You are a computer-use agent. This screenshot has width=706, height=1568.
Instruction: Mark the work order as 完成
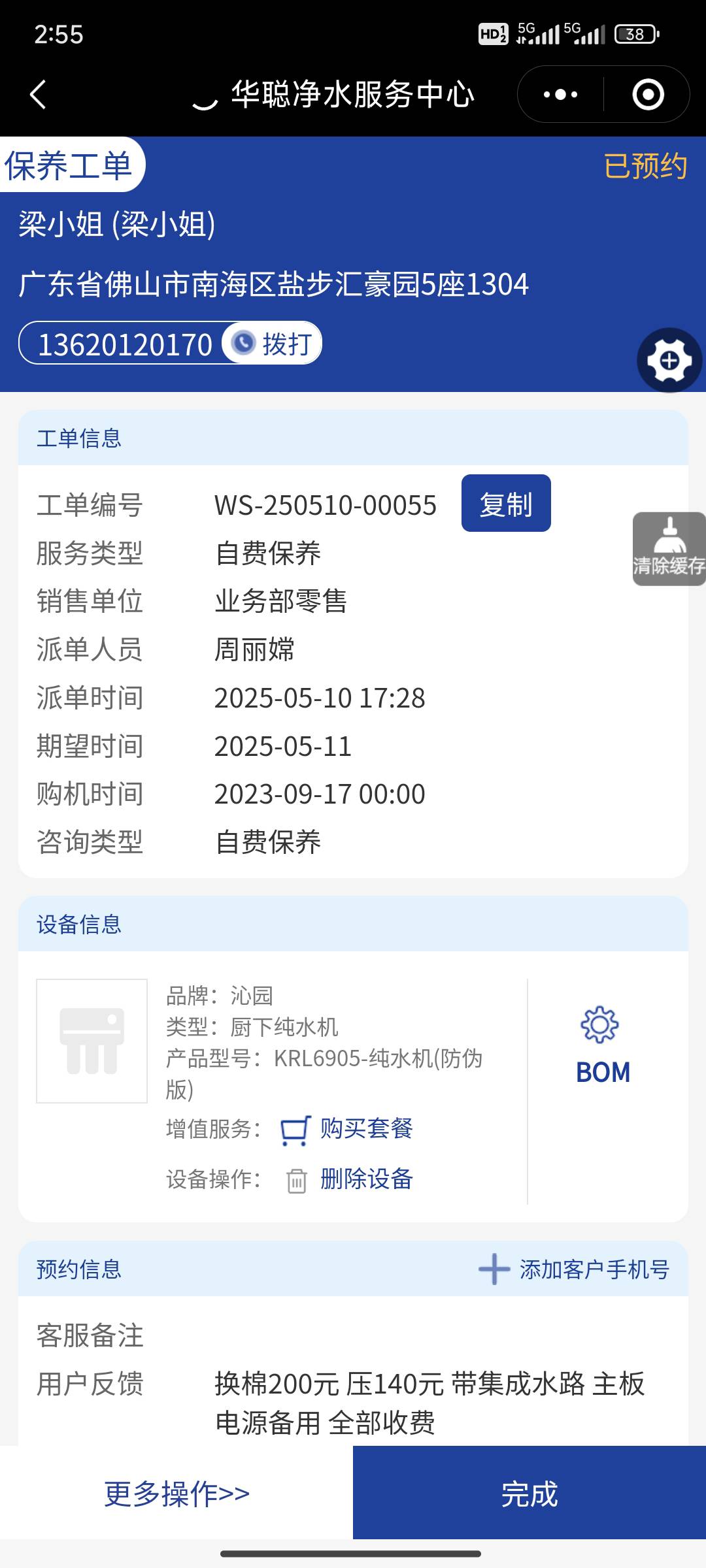coord(529,1494)
